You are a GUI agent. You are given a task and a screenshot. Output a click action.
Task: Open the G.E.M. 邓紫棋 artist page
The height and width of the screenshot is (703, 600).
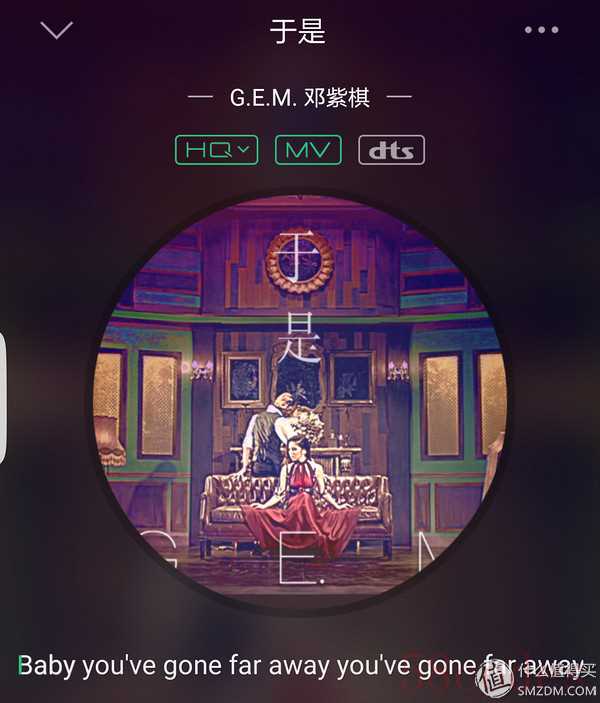coord(300,98)
